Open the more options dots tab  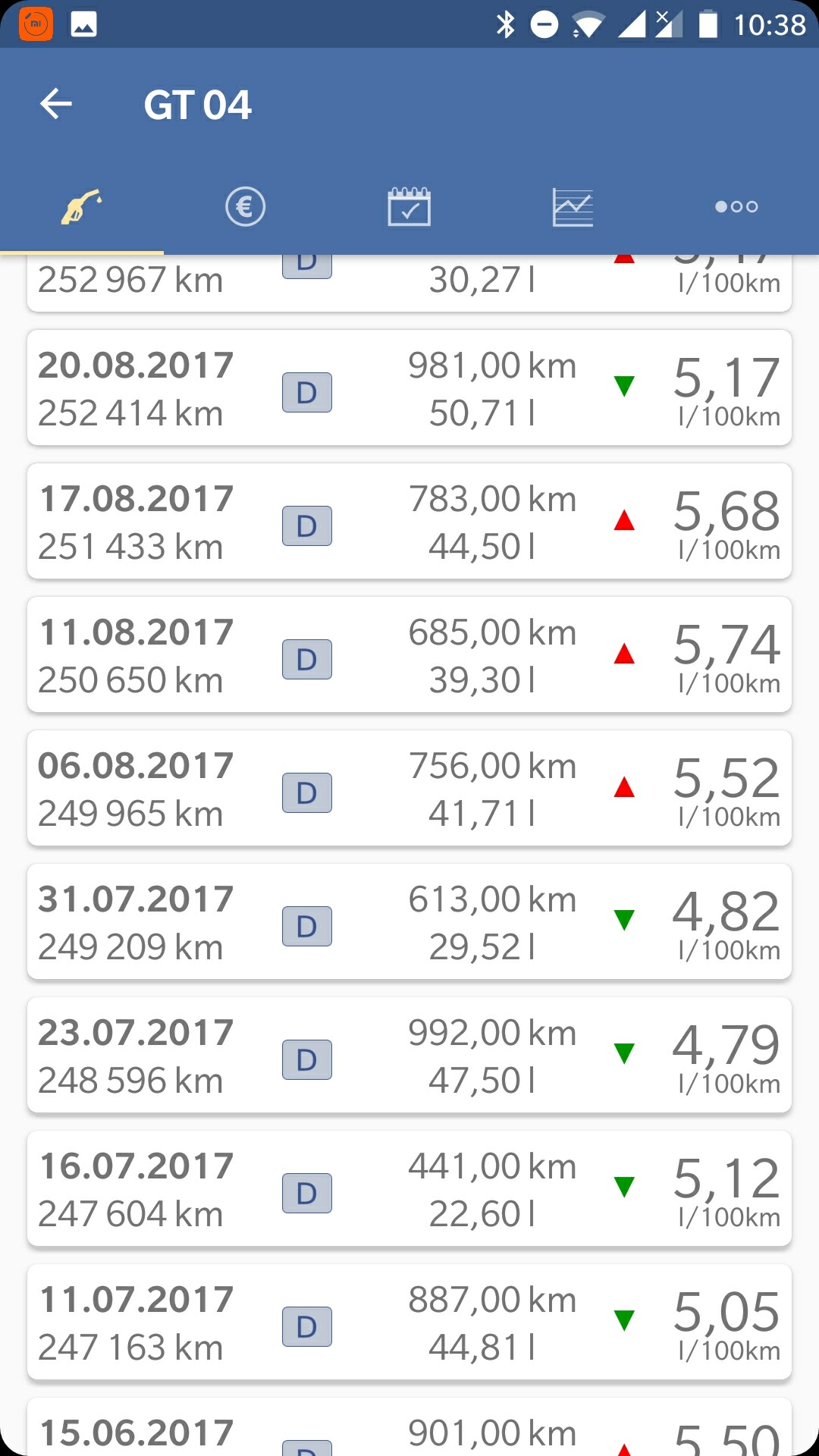[736, 206]
